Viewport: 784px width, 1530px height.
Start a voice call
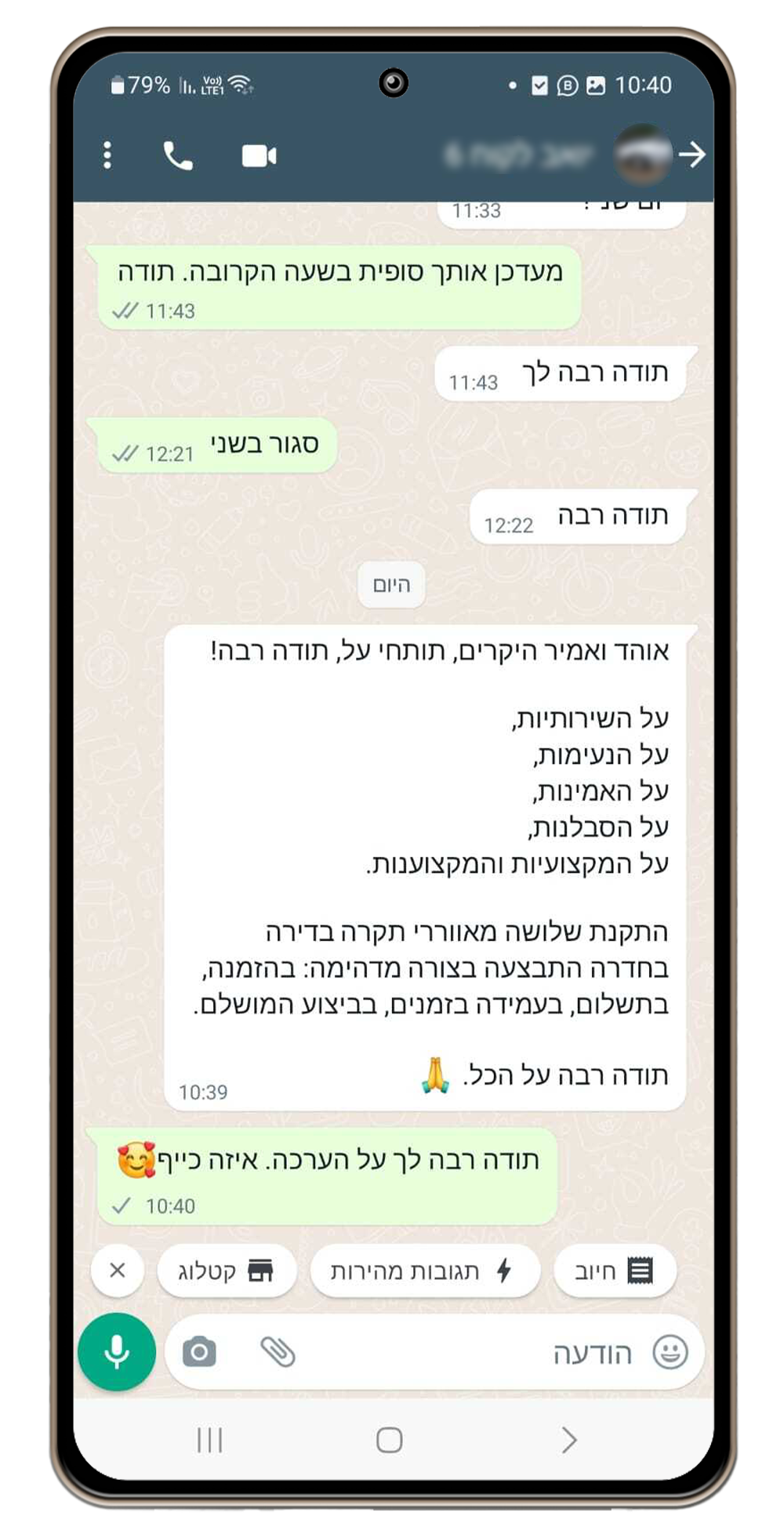coord(178,155)
